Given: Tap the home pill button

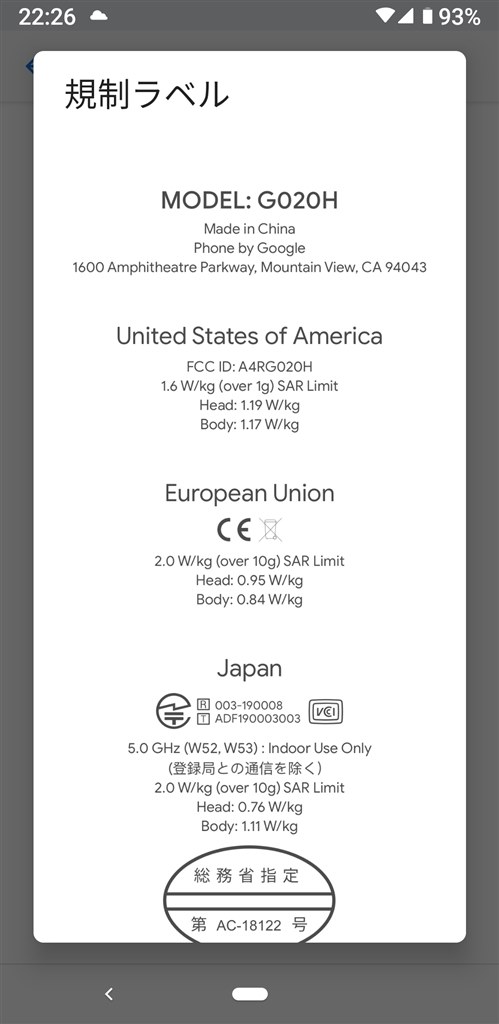Looking at the screenshot, I should (250, 994).
